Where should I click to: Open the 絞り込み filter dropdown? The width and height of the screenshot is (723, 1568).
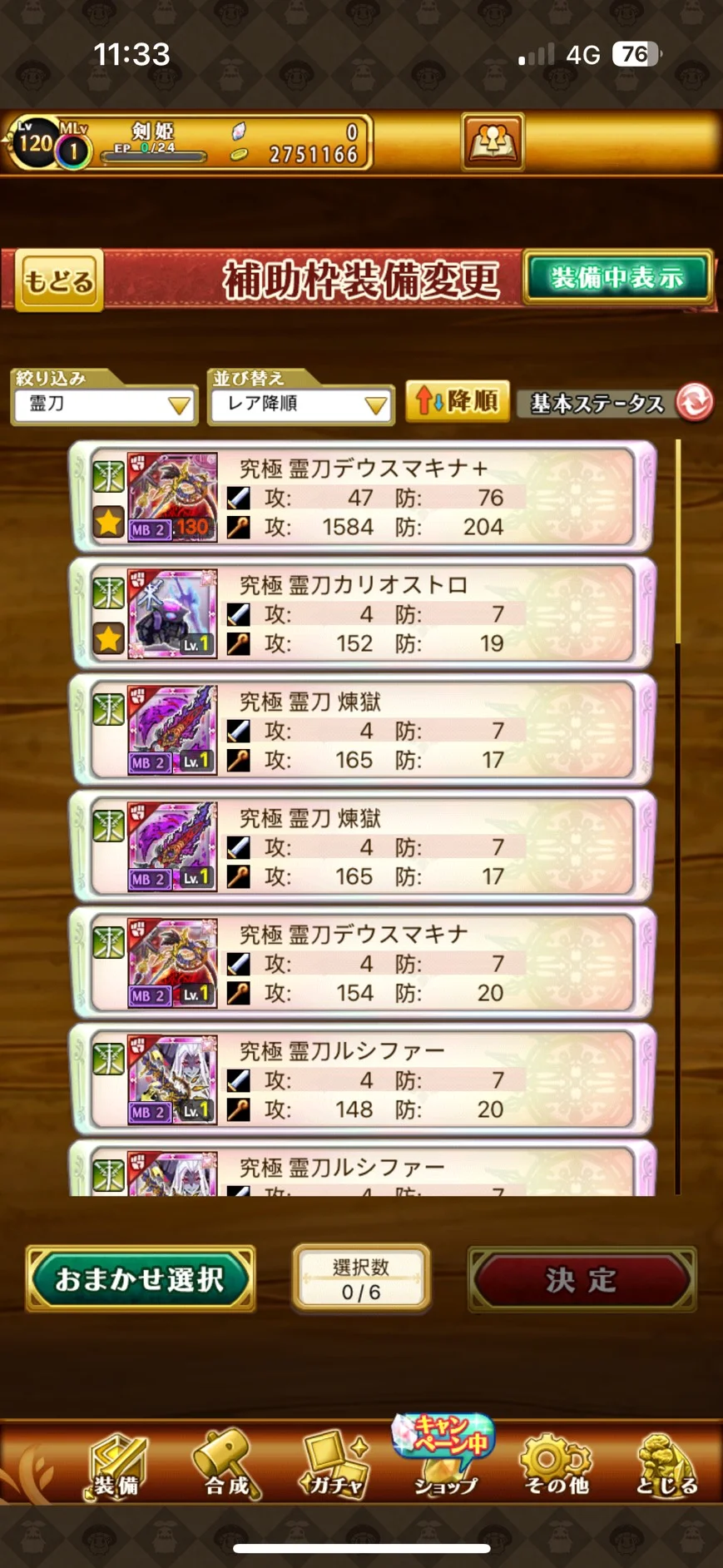click(x=104, y=405)
